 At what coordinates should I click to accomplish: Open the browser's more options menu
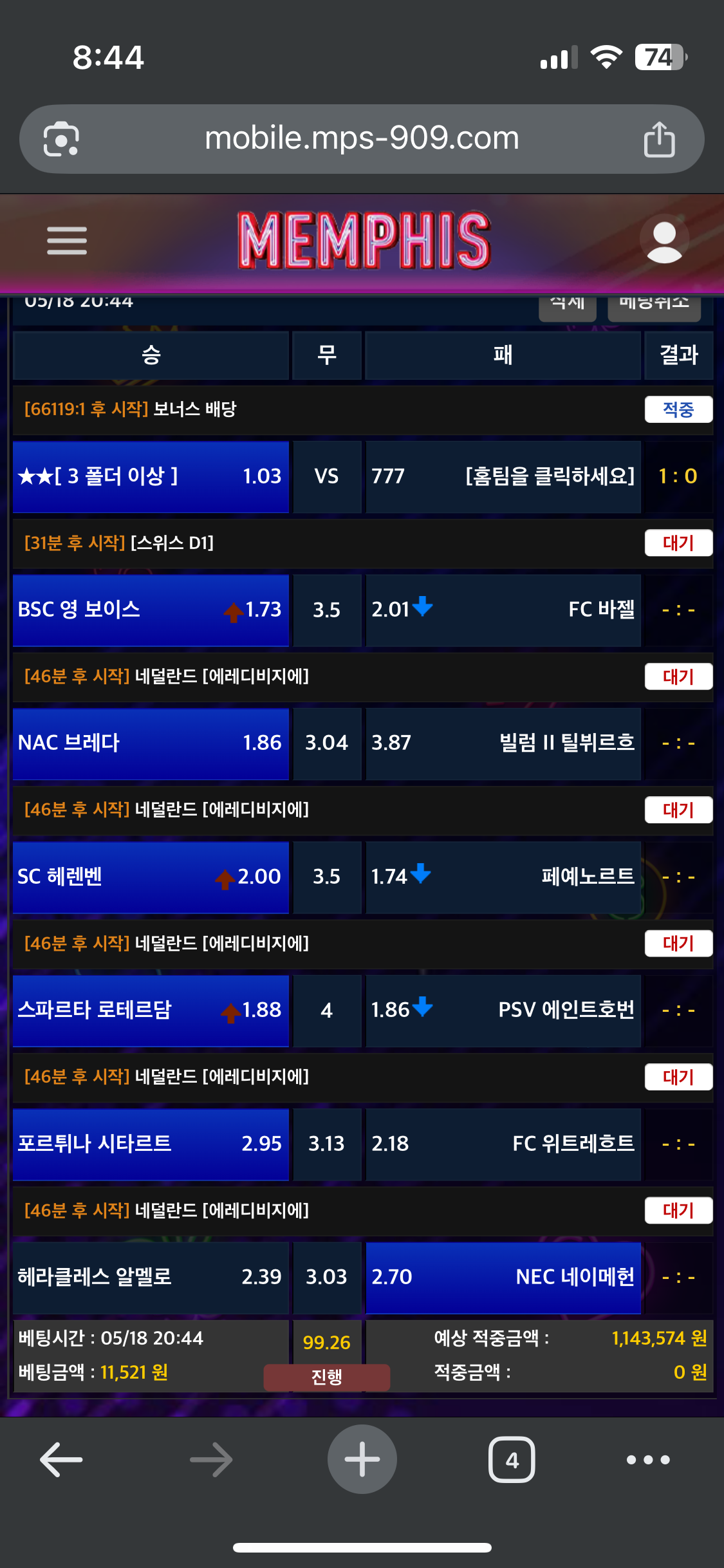tap(648, 1459)
